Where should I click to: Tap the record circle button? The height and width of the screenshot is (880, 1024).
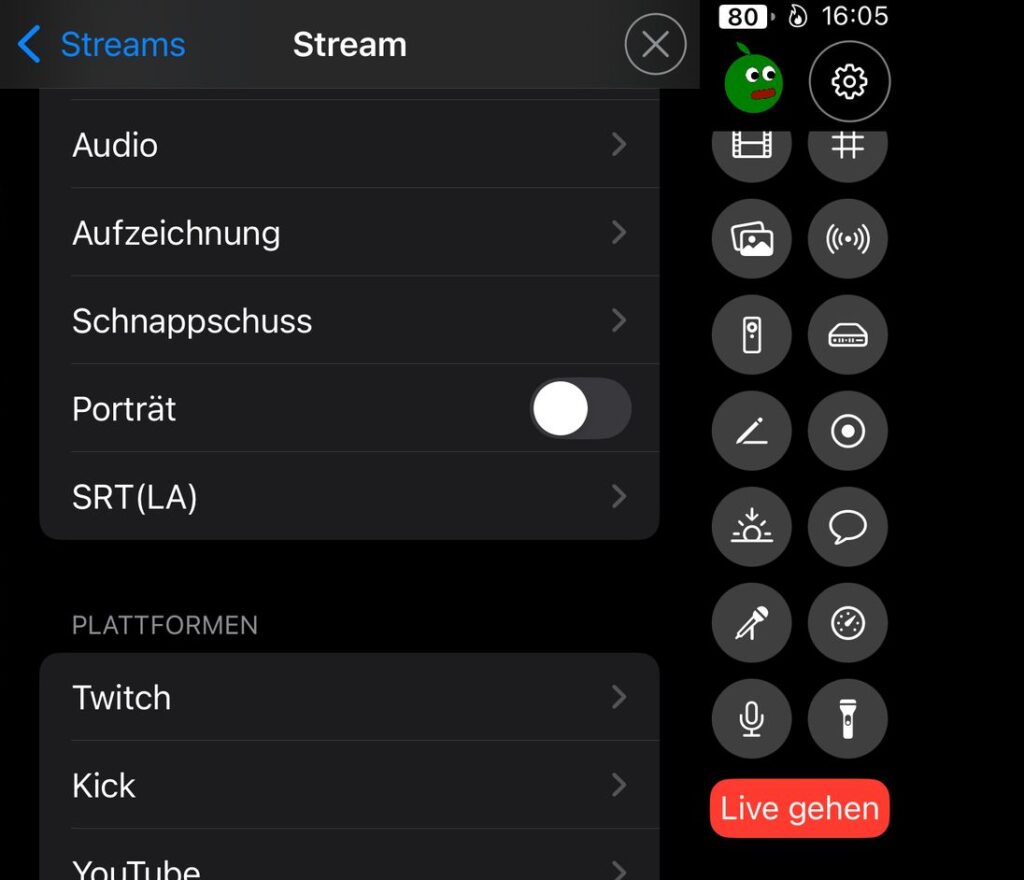tap(848, 431)
